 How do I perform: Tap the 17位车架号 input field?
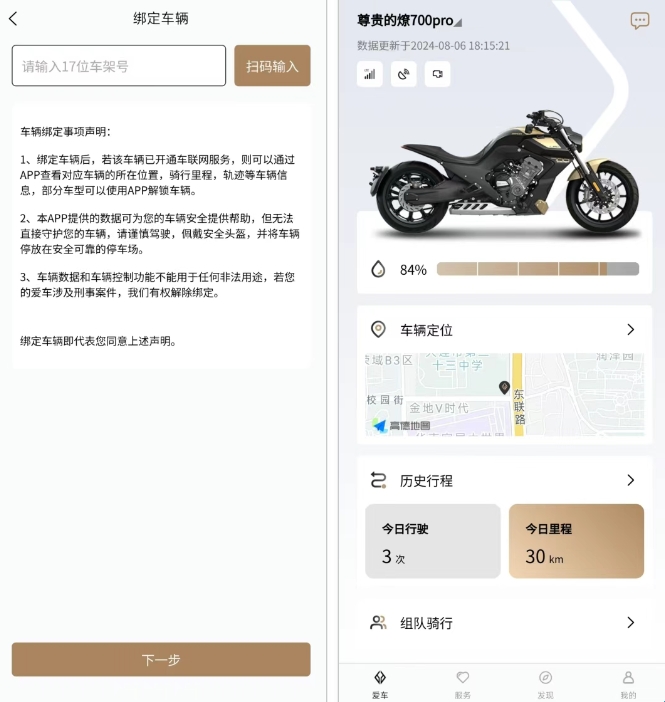click(119, 66)
